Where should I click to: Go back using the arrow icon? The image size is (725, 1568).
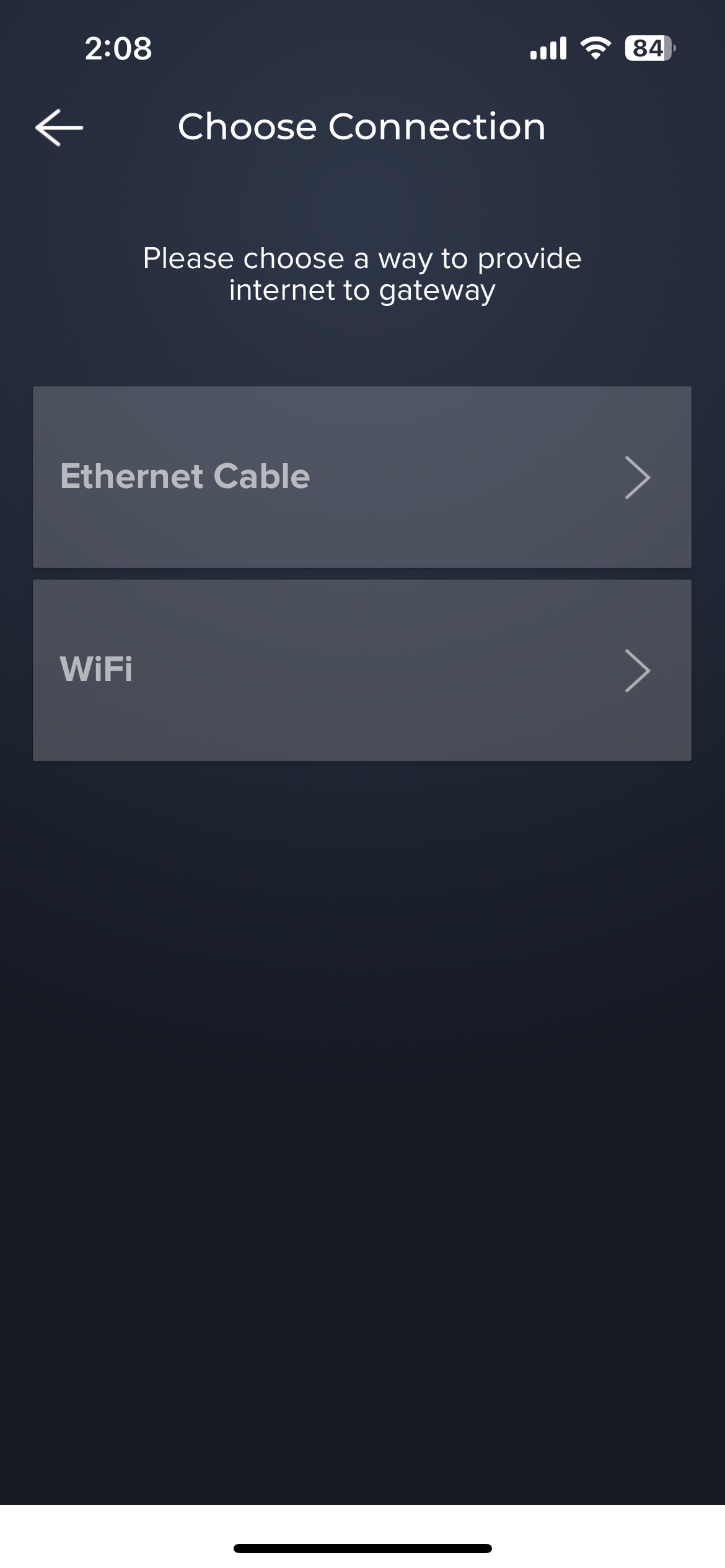pyautogui.click(x=59, y=128)
